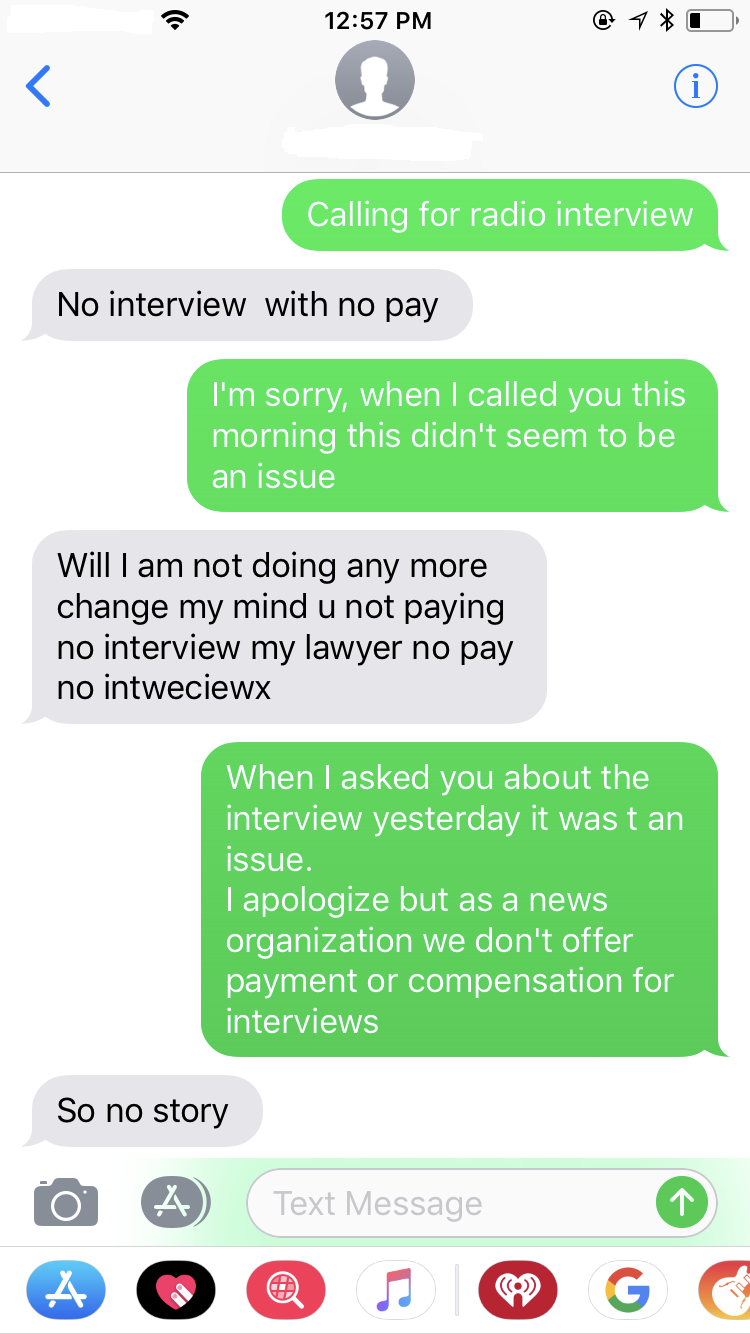Open the Google app in the drawer
The image size is (750, 1334).
pos(628,1290)
